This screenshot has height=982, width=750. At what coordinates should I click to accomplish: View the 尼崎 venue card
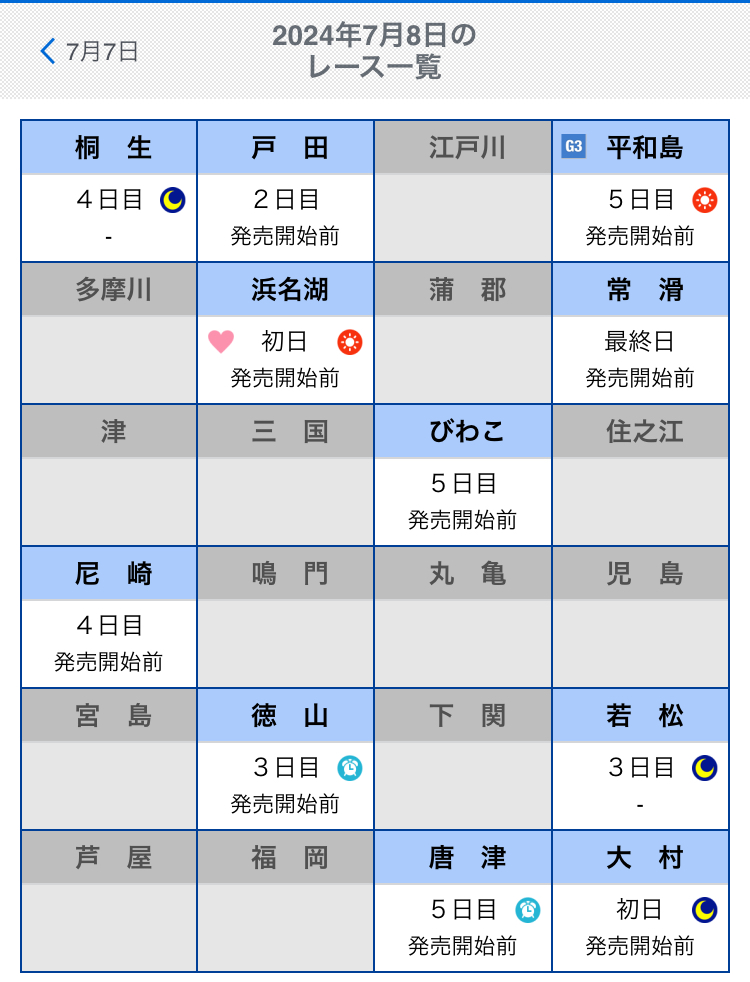point(109,617)
